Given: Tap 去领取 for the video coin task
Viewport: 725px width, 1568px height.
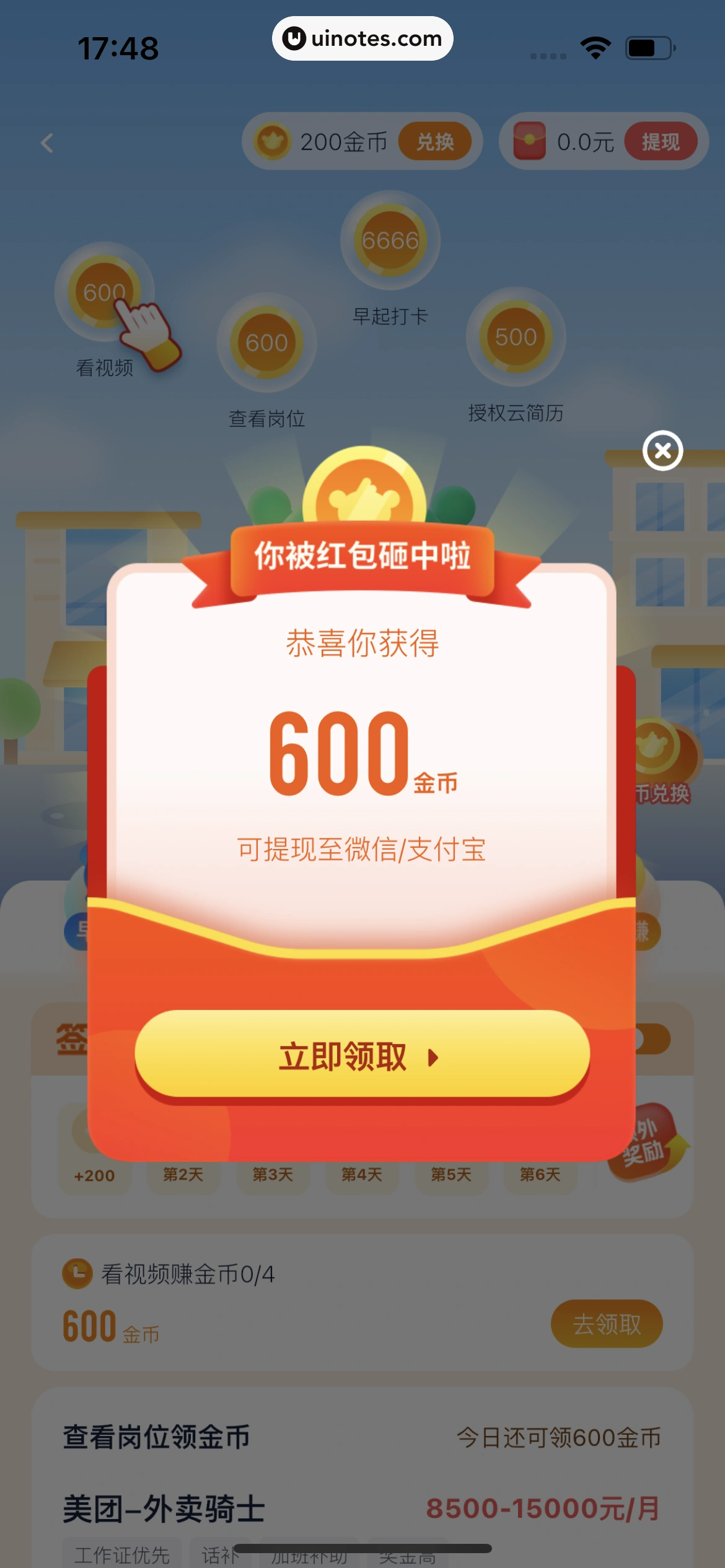Looking at the screenshot, I should tap(606, 1324).
